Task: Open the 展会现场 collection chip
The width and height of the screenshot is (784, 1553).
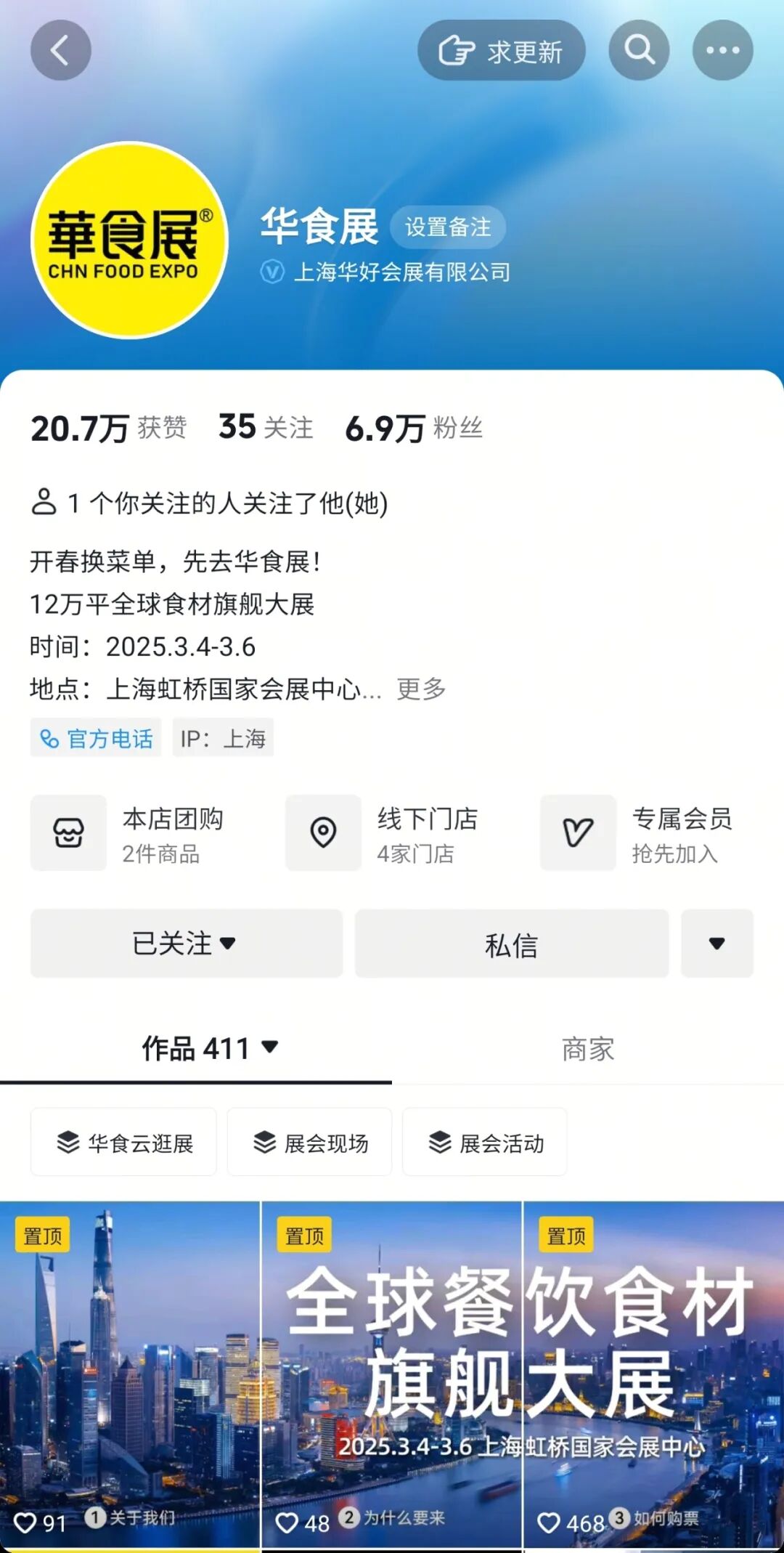Action: tap(309, 1143)
